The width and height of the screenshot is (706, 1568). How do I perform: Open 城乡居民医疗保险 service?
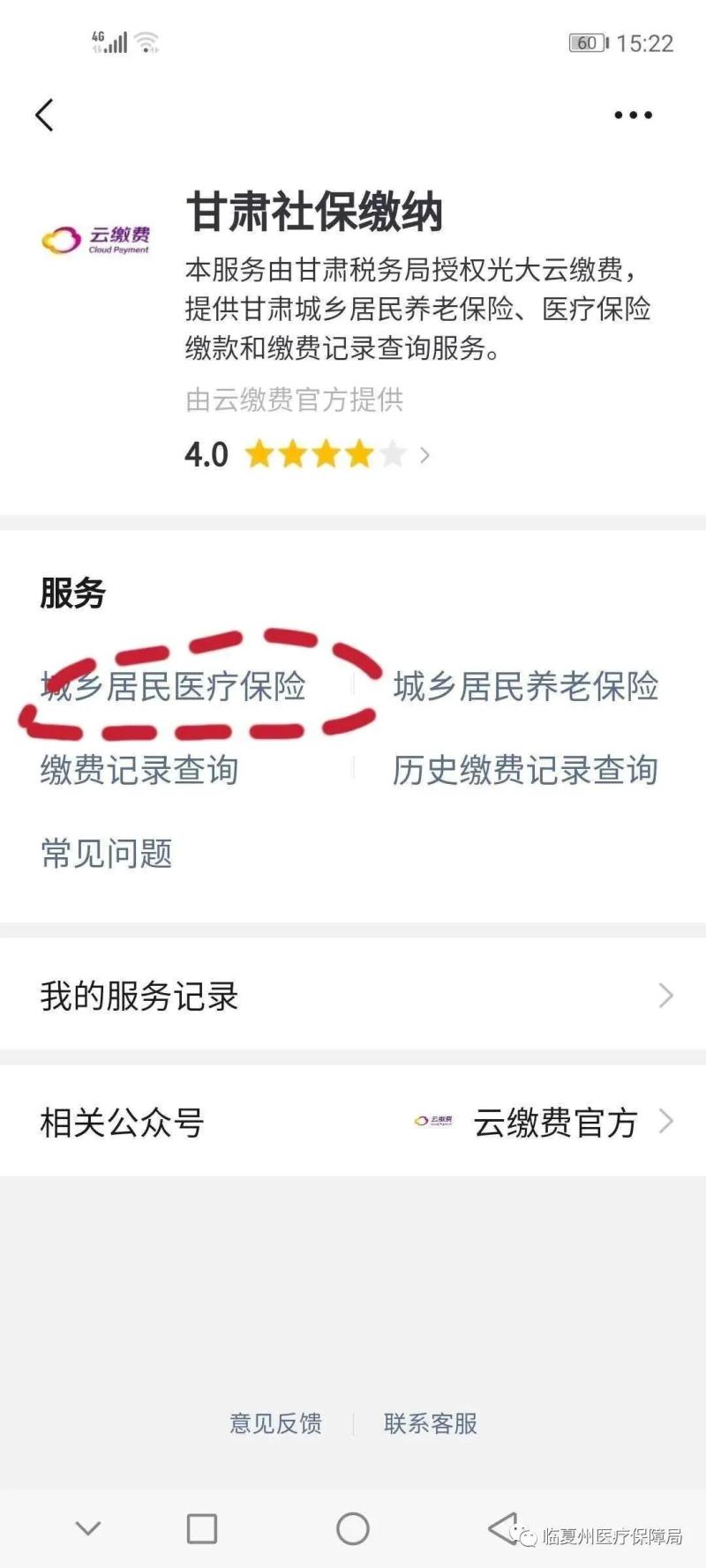pyautogui.click(x=174, y=687)
